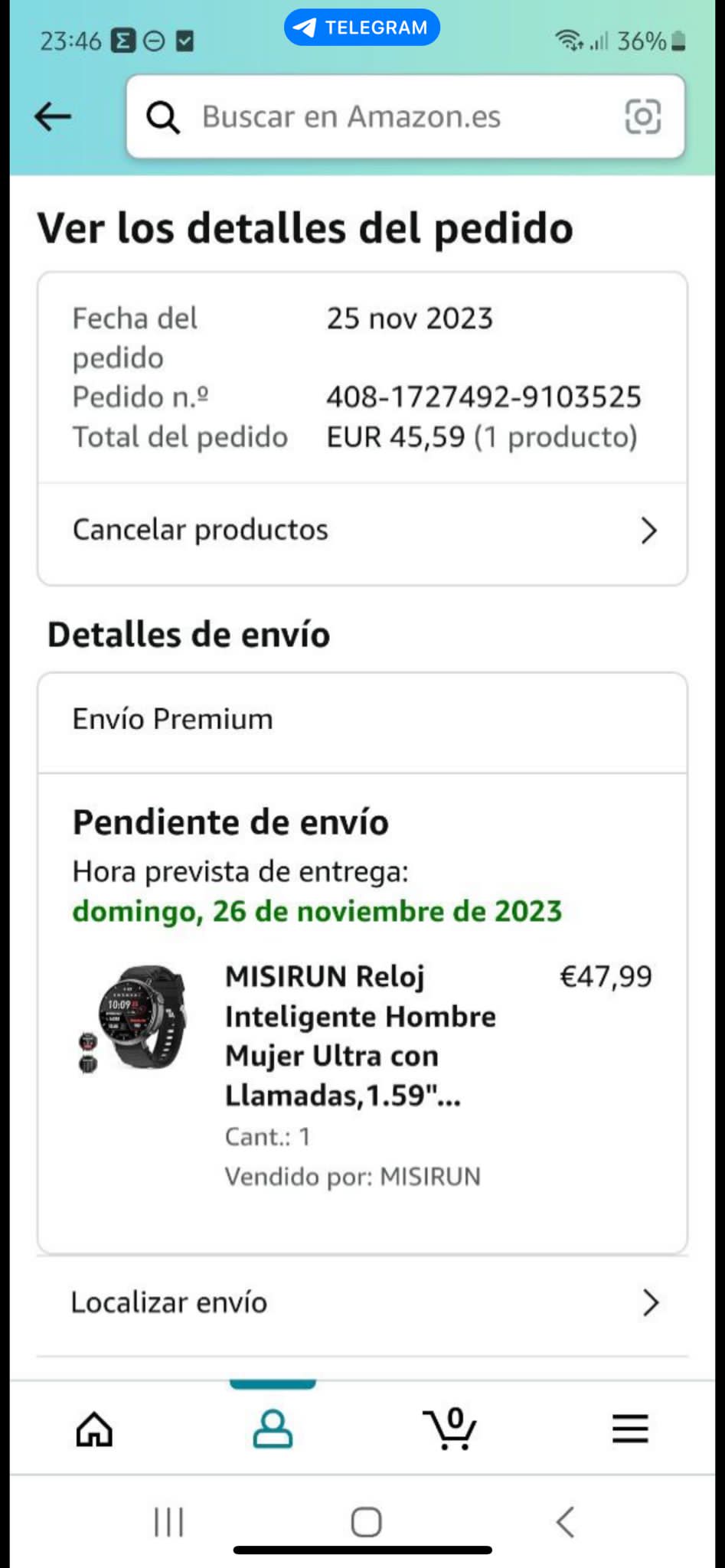The width and height of the screenshot is (725, 1568).
Task: Open the MISIRUN Reloj Inteligente product
Action: 360,1035
